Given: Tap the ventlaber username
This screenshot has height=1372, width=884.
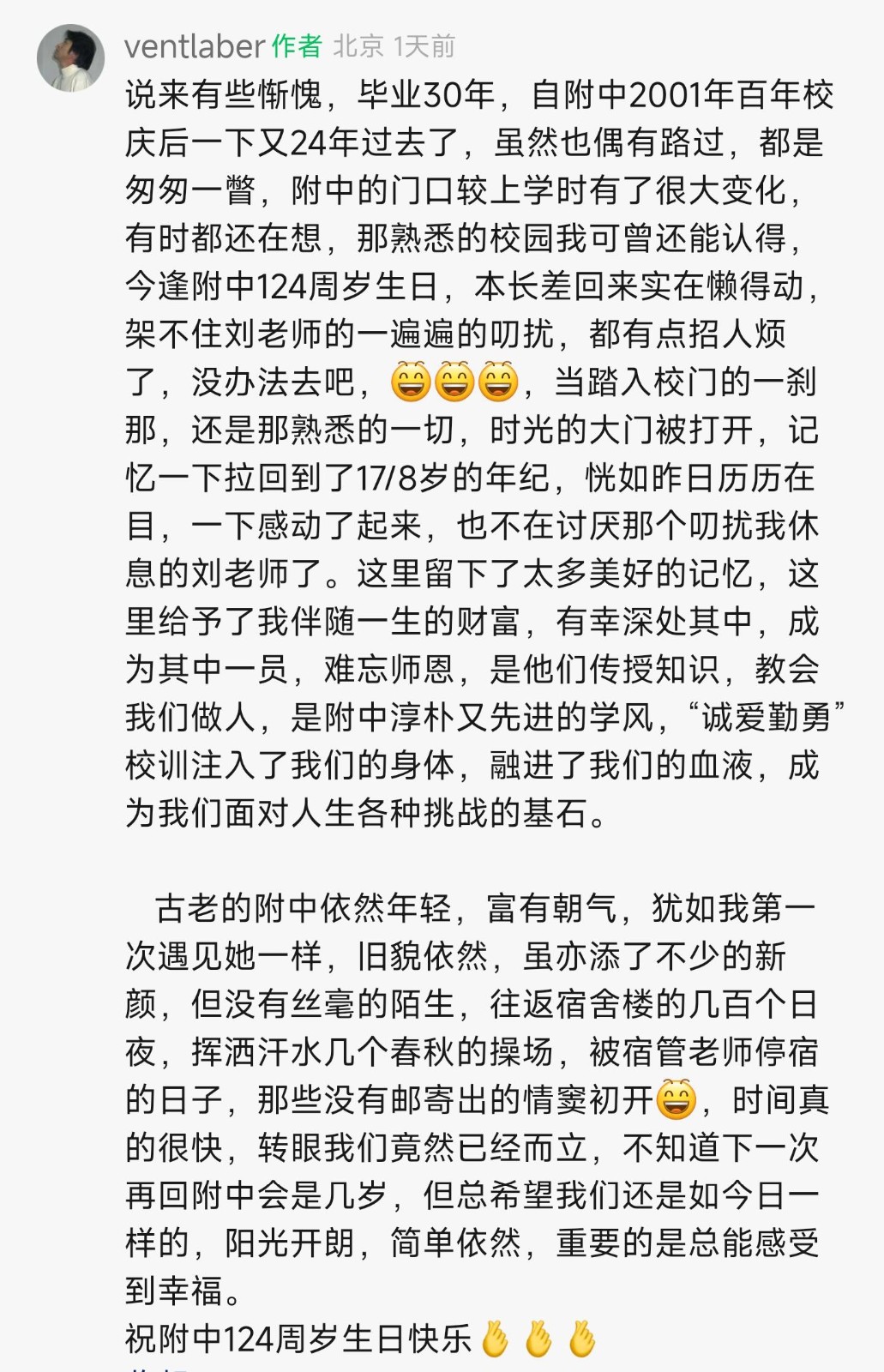Looking at the screenshot, I should (194, 46).
